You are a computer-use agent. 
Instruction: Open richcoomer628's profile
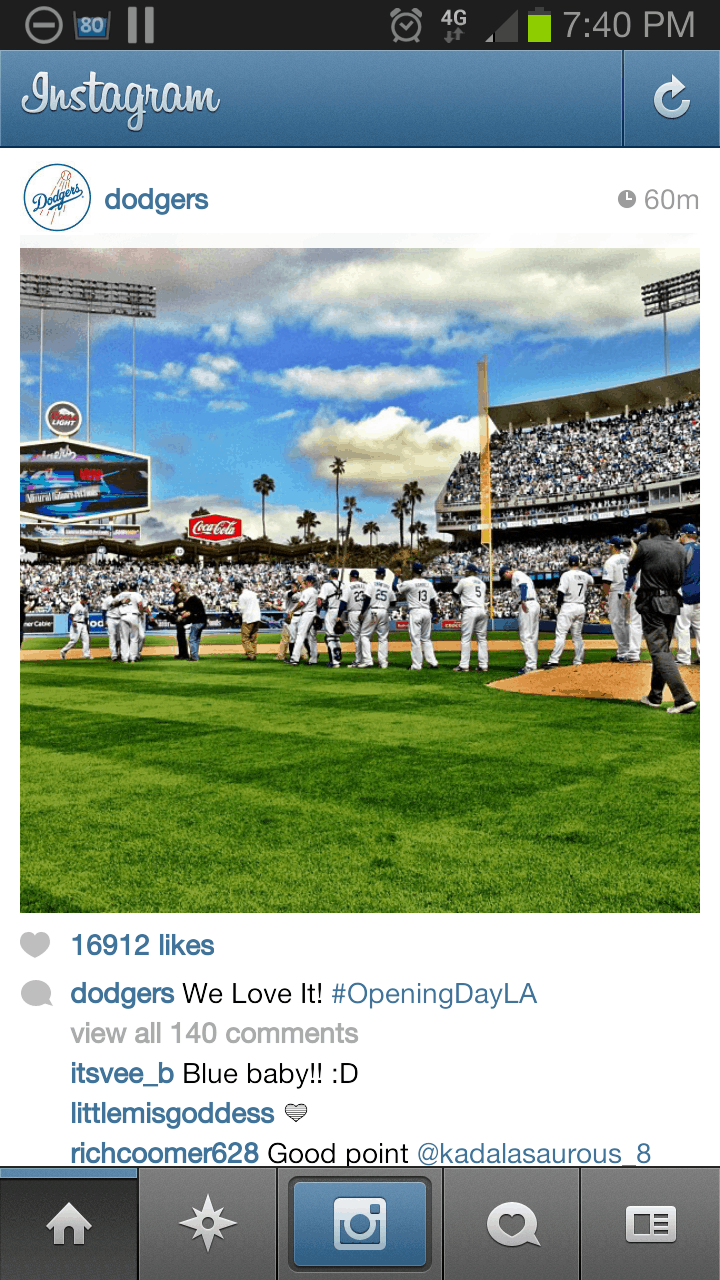coord(165,1153)
